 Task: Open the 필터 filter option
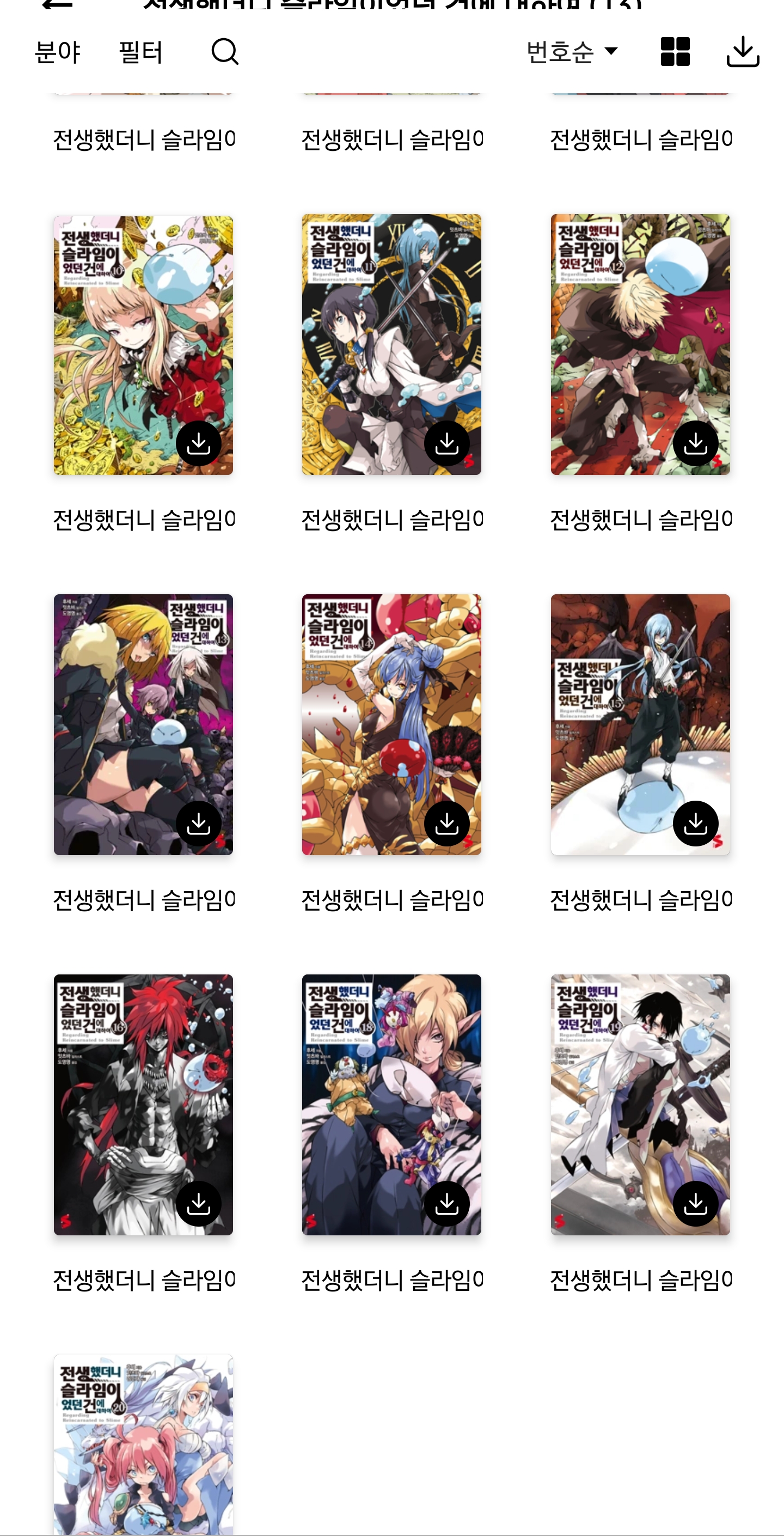click(140, 52)
